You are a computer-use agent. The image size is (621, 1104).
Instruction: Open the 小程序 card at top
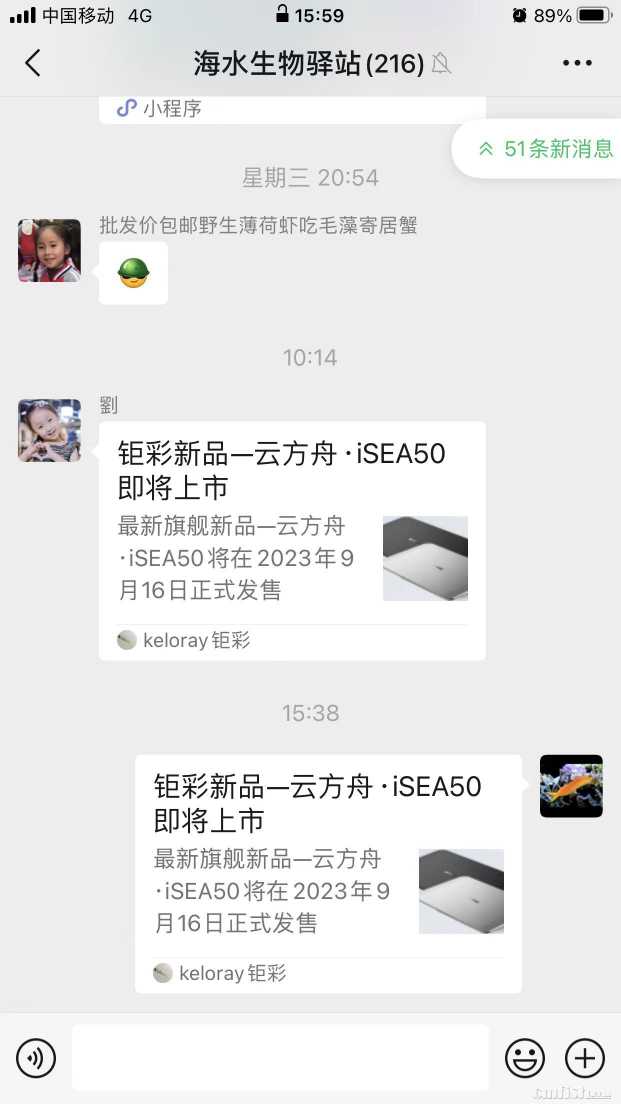(x=291, y=109)
